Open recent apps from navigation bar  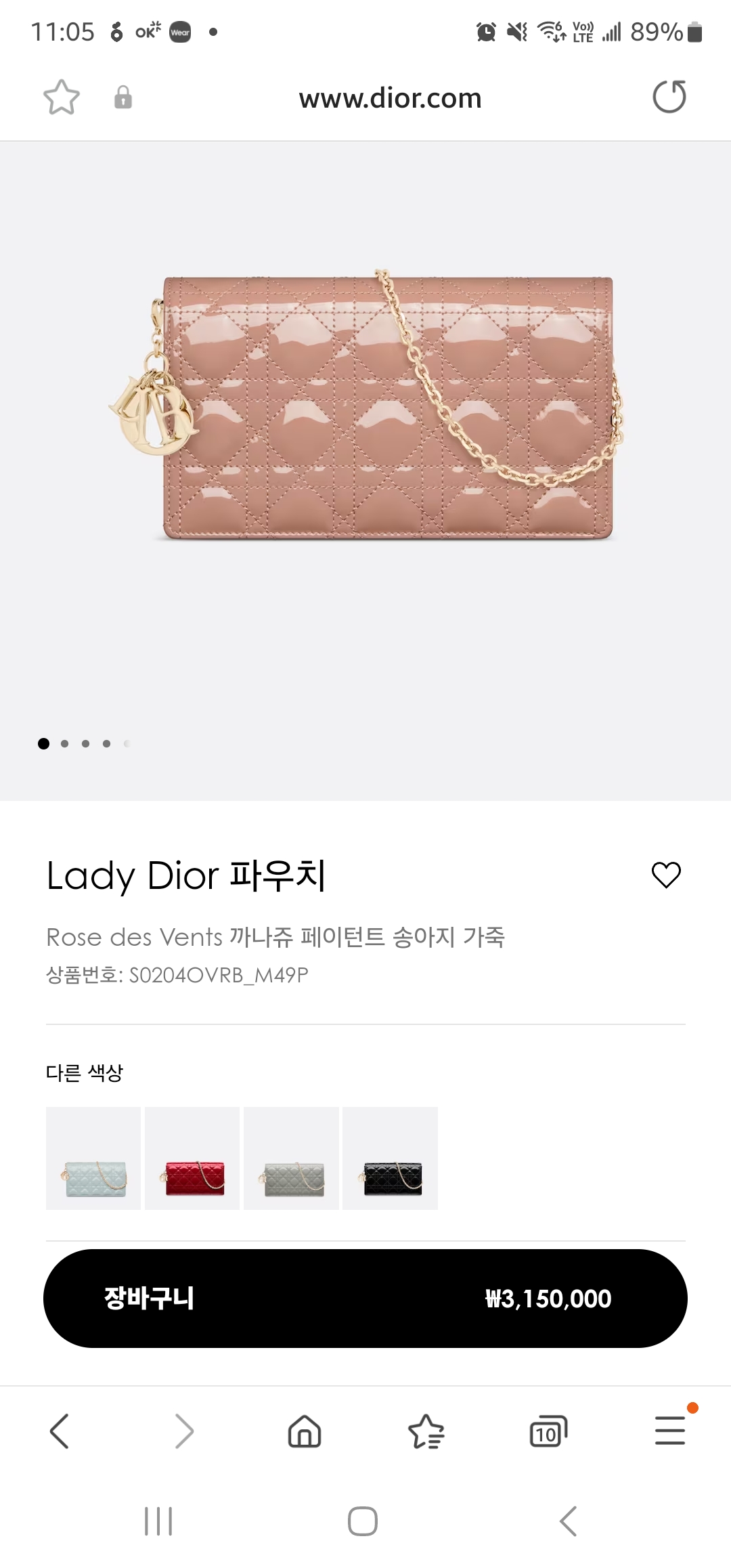158,1521
